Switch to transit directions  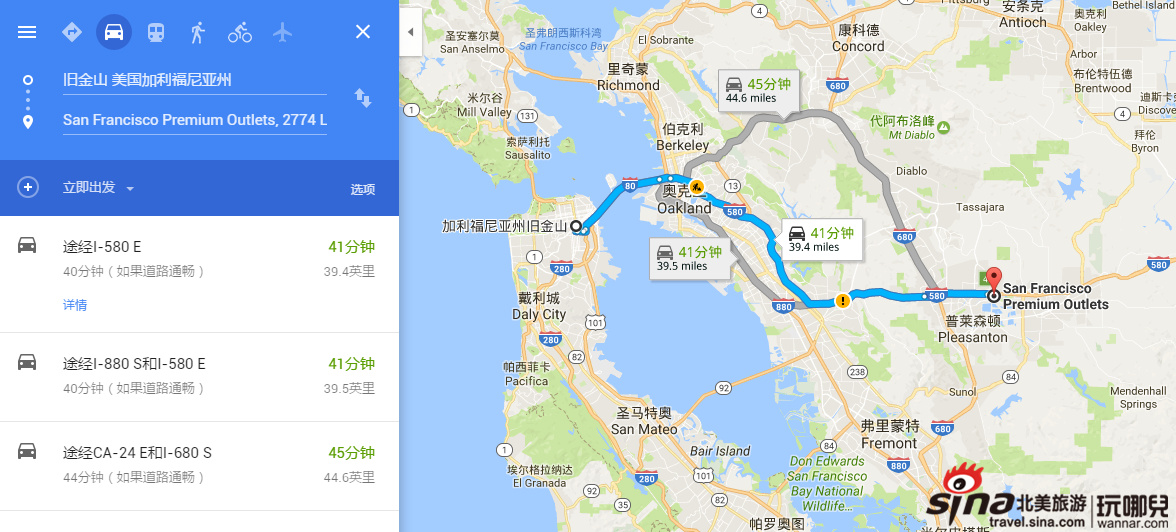(156, 32)
